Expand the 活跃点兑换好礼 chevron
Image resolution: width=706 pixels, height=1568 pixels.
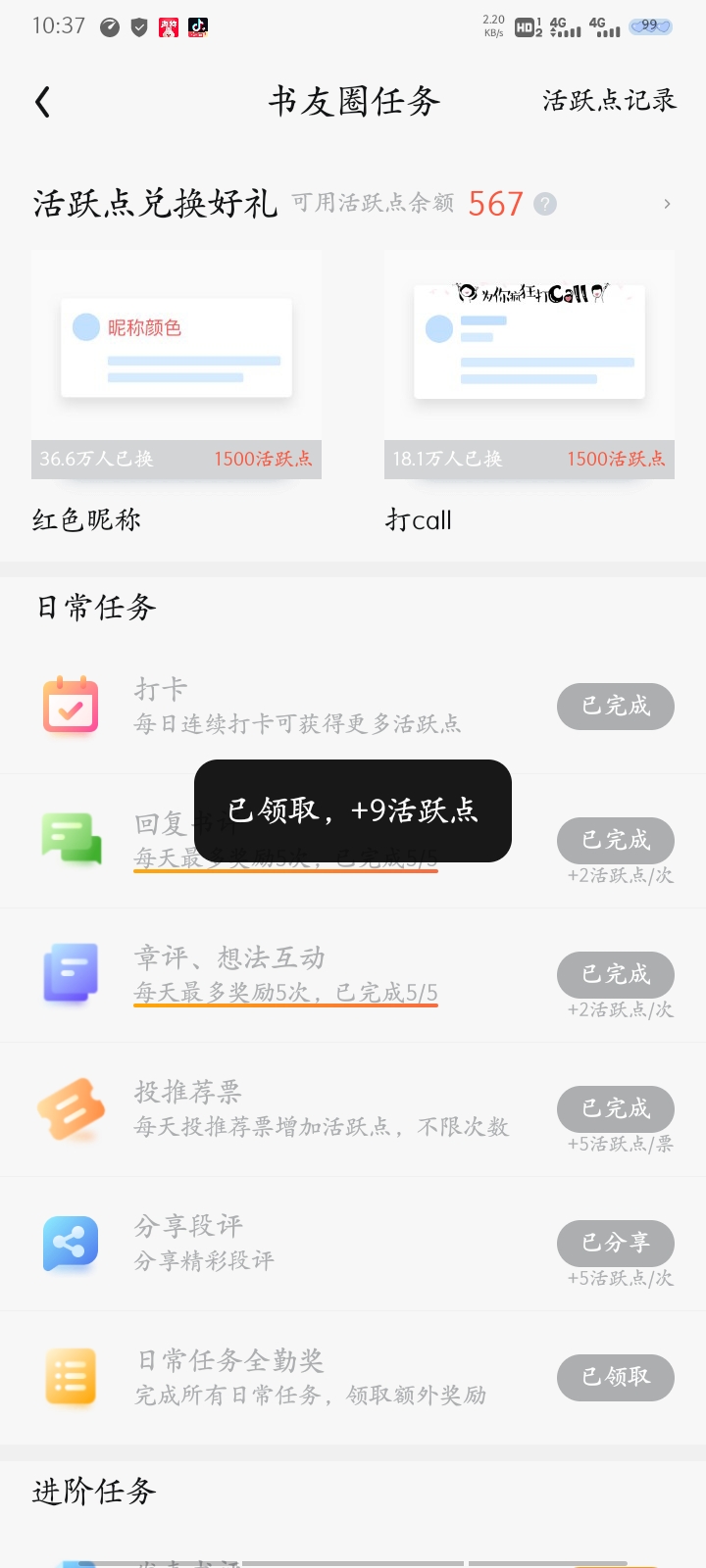667,204
